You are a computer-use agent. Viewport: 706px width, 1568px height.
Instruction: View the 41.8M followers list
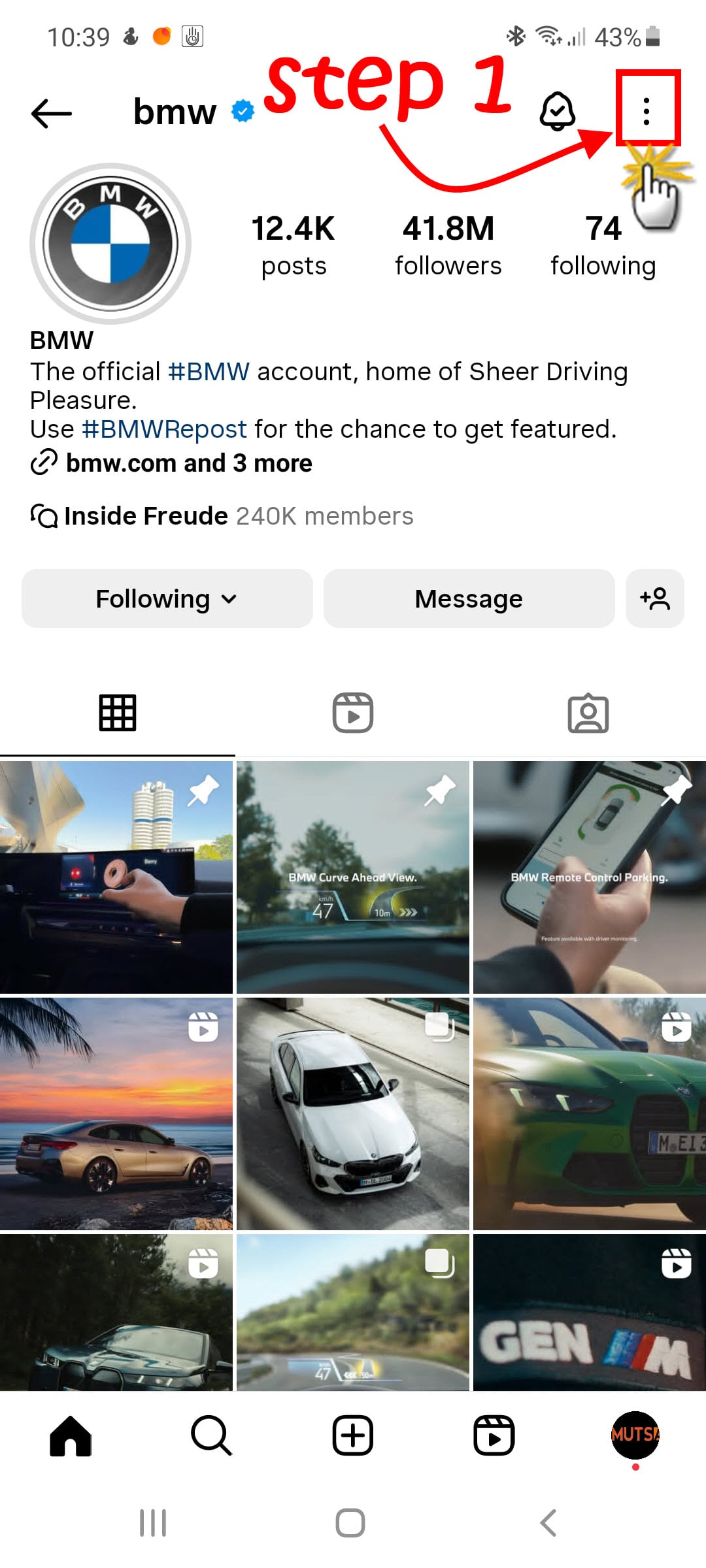pyautogui.click(x=448, y=246)
